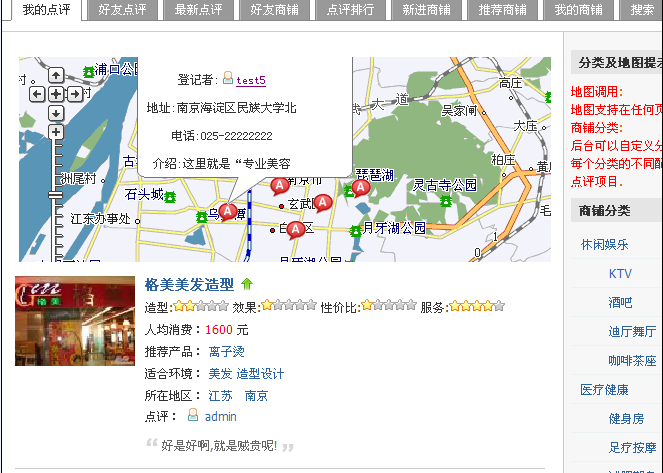This screenshot has height=473, width=663.
Task: Select the 推荐商铺 tab
Action: (x=502, y=9)
